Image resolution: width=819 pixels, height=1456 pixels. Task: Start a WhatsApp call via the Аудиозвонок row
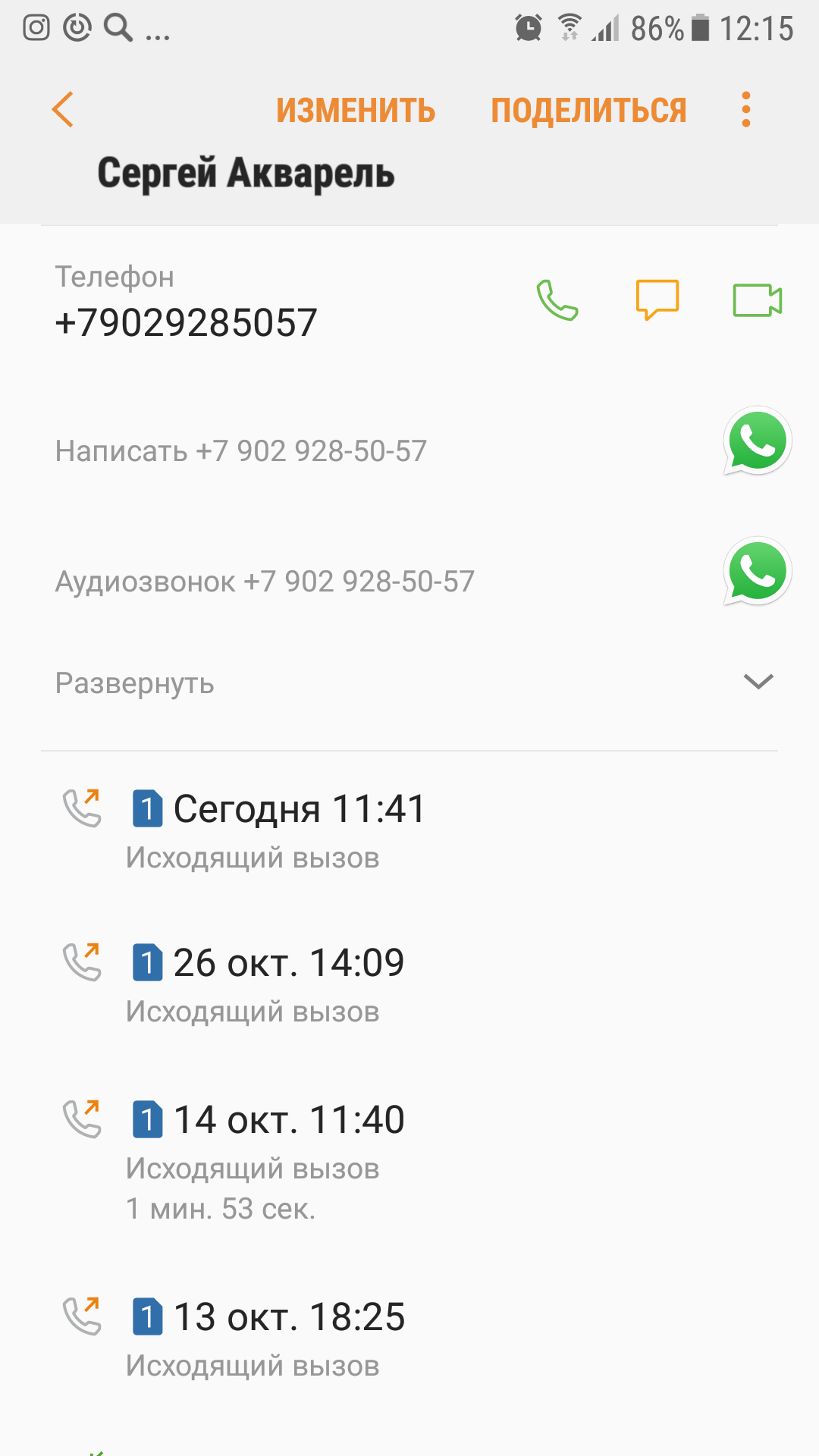(409, 581)
